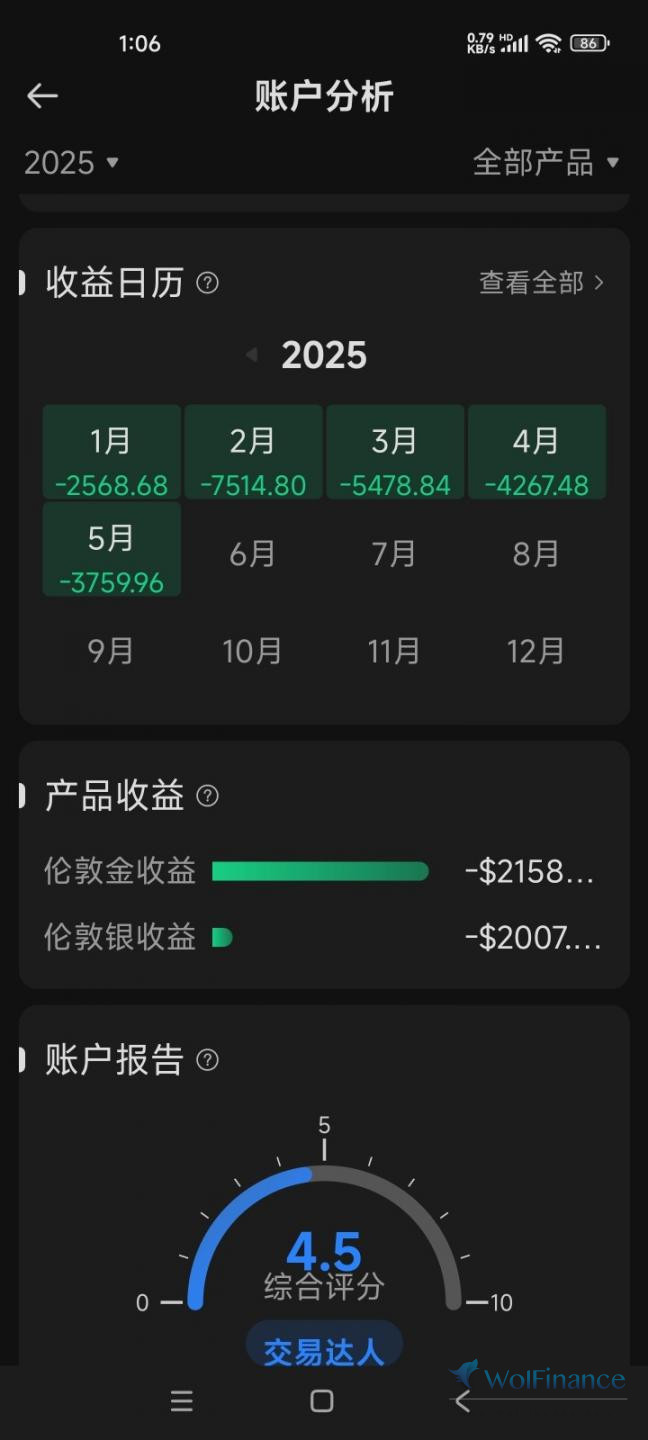
Task: Go to previous year in calendar
Action: coord(252,355)
